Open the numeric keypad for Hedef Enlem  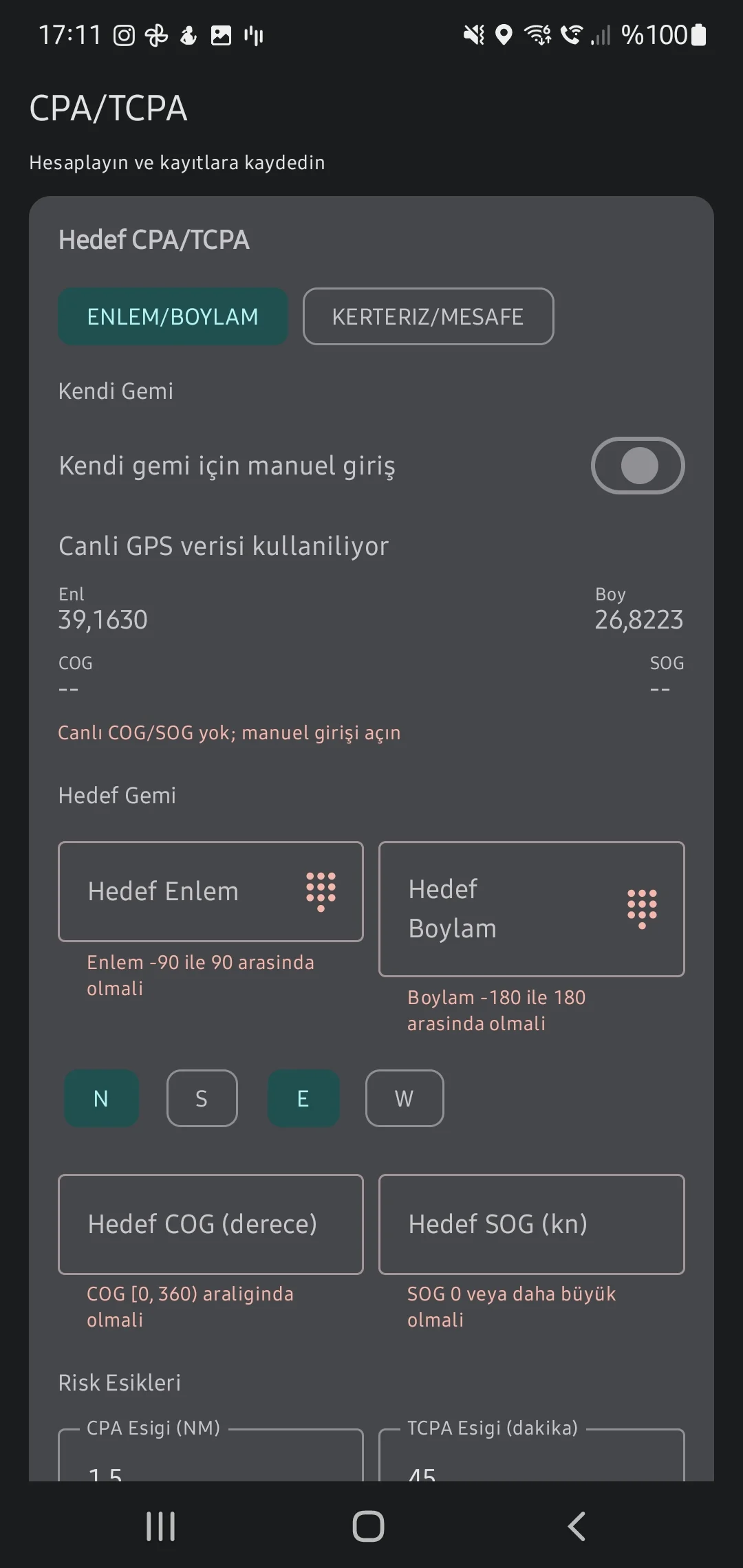click(321, 891)
